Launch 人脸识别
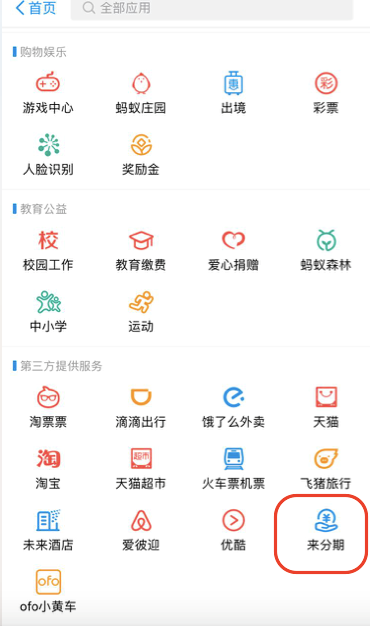 [x=48, y=155]
